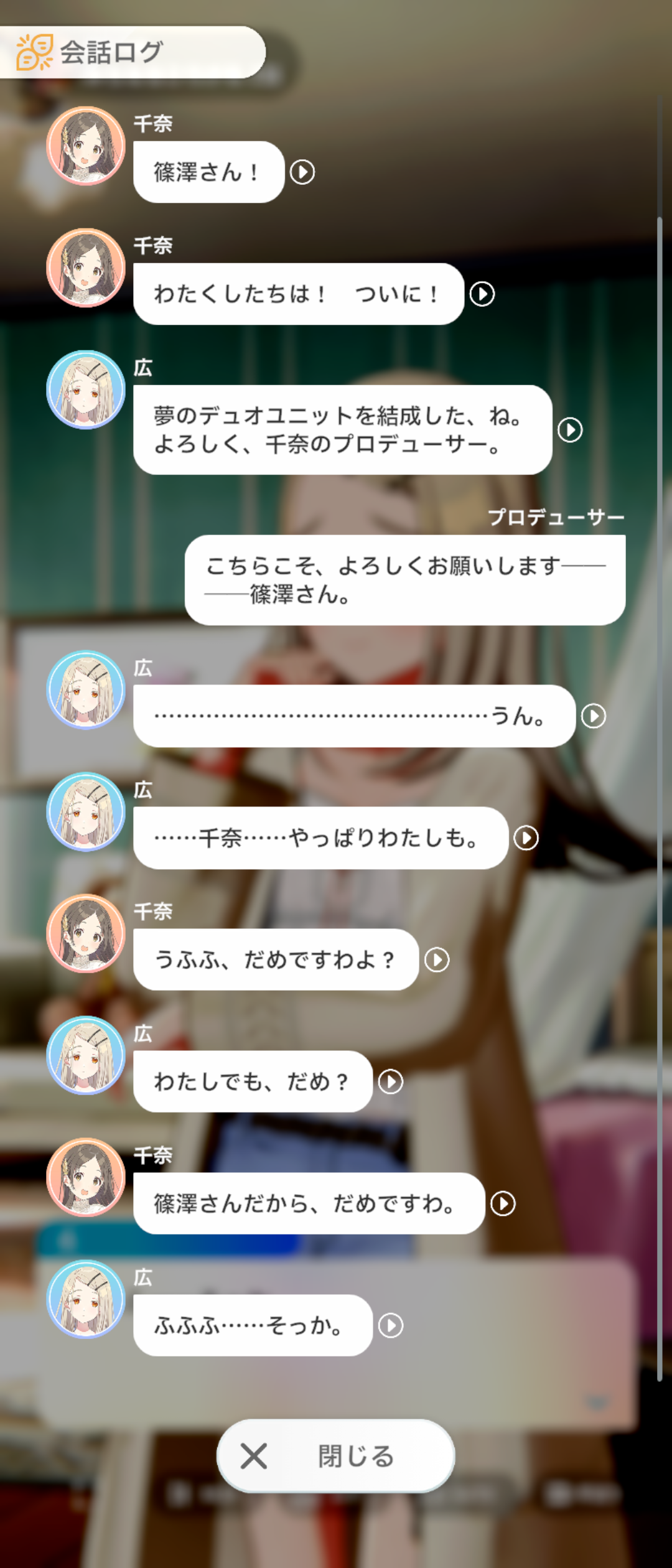The width and height of the screenshot is (672, 1568).
Task: Play voice for うふふ、だめですわよ？ line
Action: 437,959
